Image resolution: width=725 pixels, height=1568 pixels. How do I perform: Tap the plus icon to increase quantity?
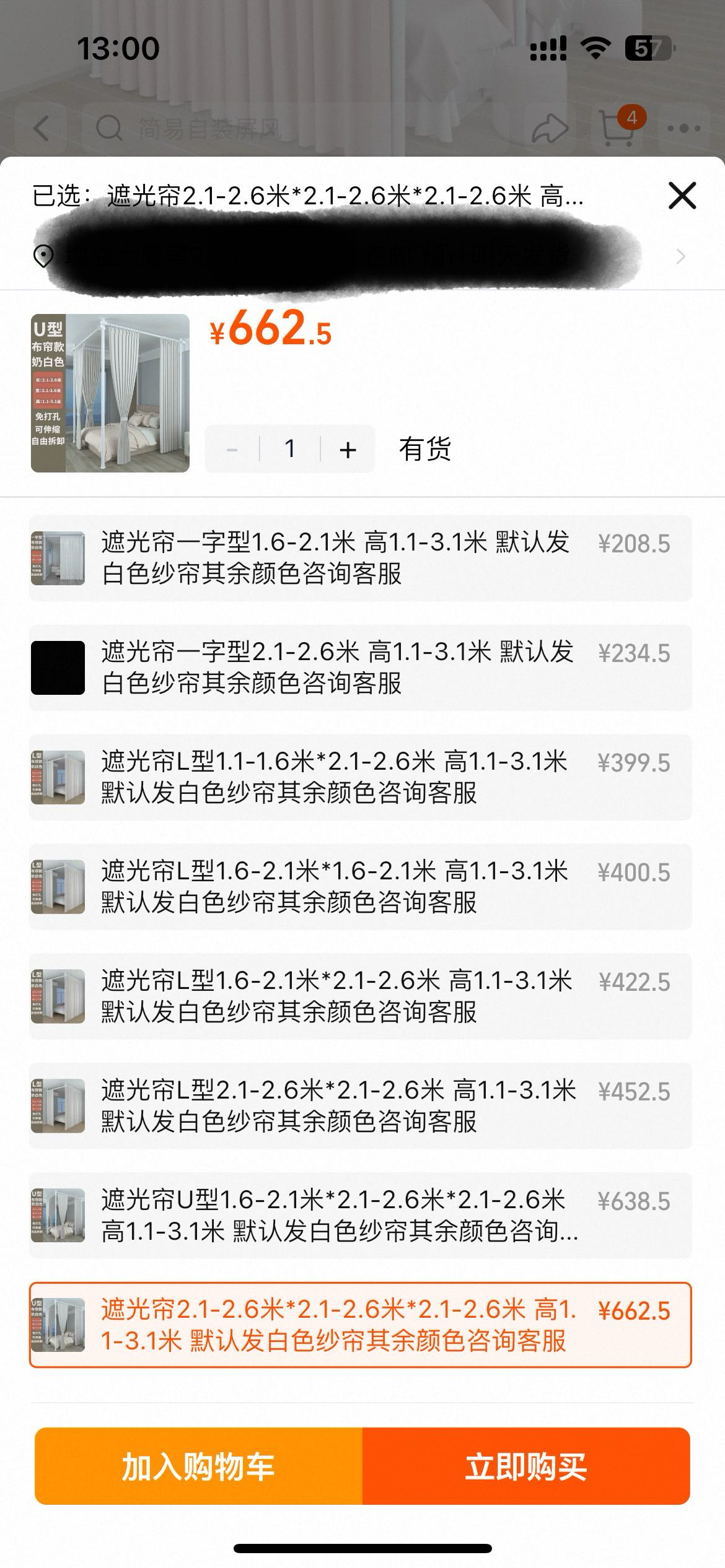pos(347,449)
